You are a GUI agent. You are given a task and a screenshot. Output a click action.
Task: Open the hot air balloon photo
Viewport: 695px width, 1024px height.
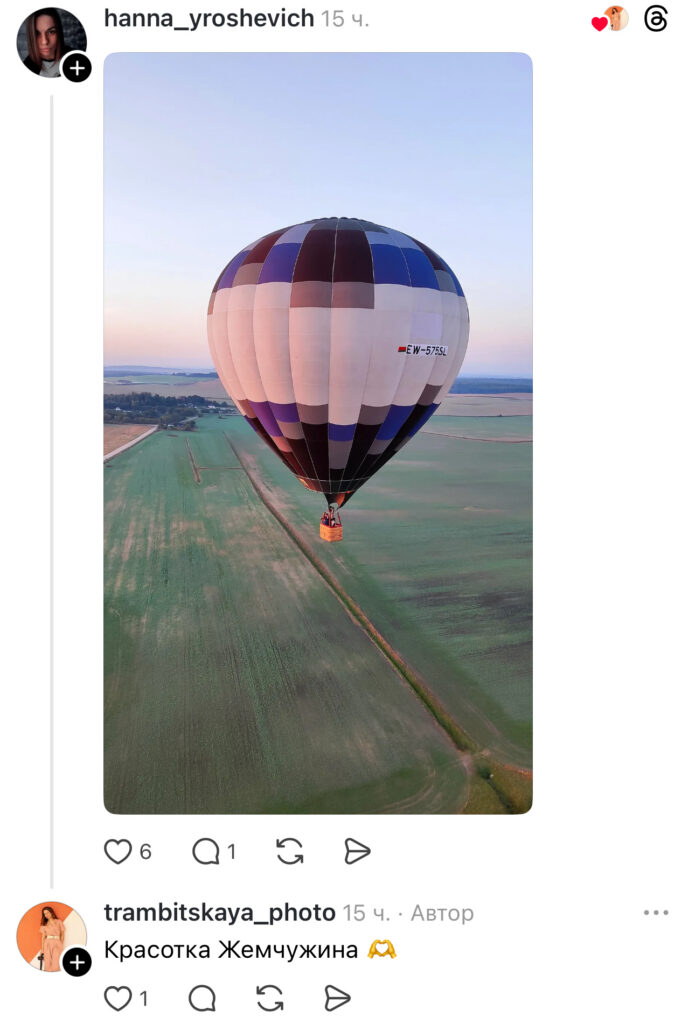click(x=318, y=432)
